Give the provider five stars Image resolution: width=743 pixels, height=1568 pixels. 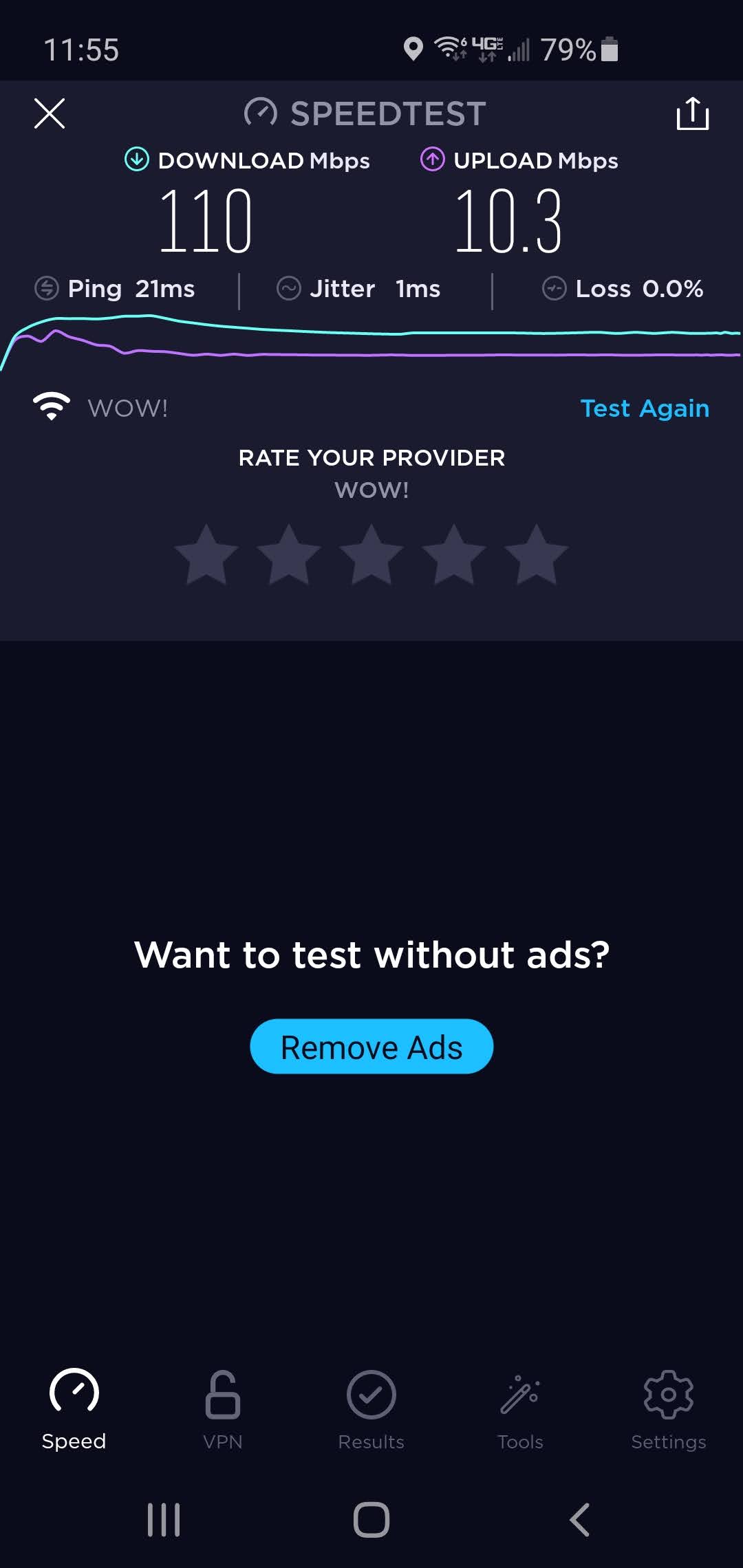tap(537, 555)
